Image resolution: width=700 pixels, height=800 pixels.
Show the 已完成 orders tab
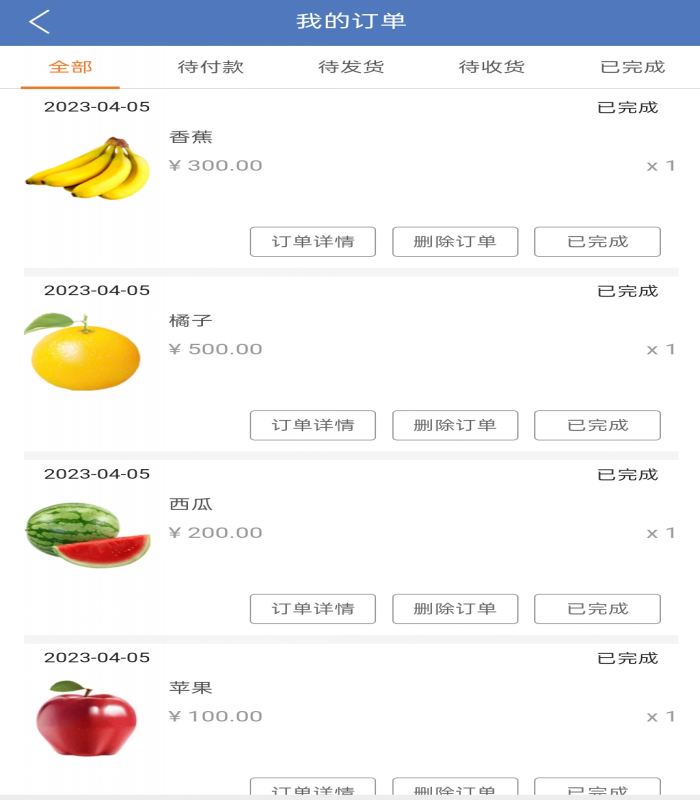pyautogui.click(x=632, y=67)
